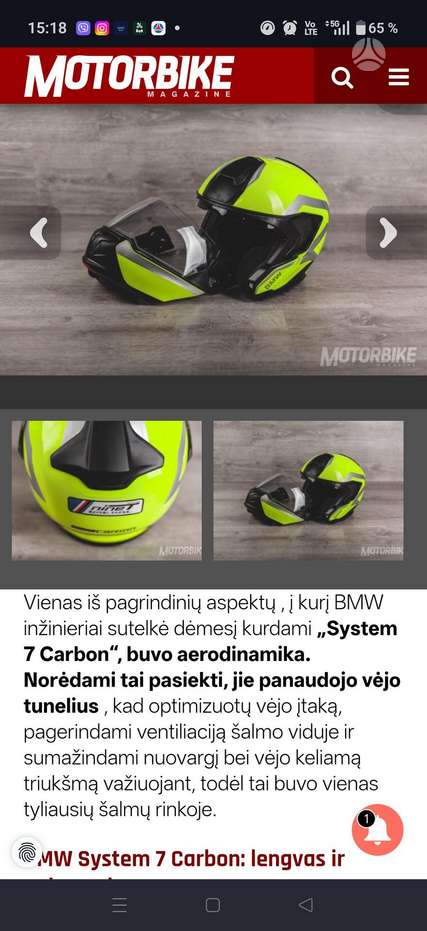
Task: Show previous gallery image arrow
Action: (x=38, y=232)
